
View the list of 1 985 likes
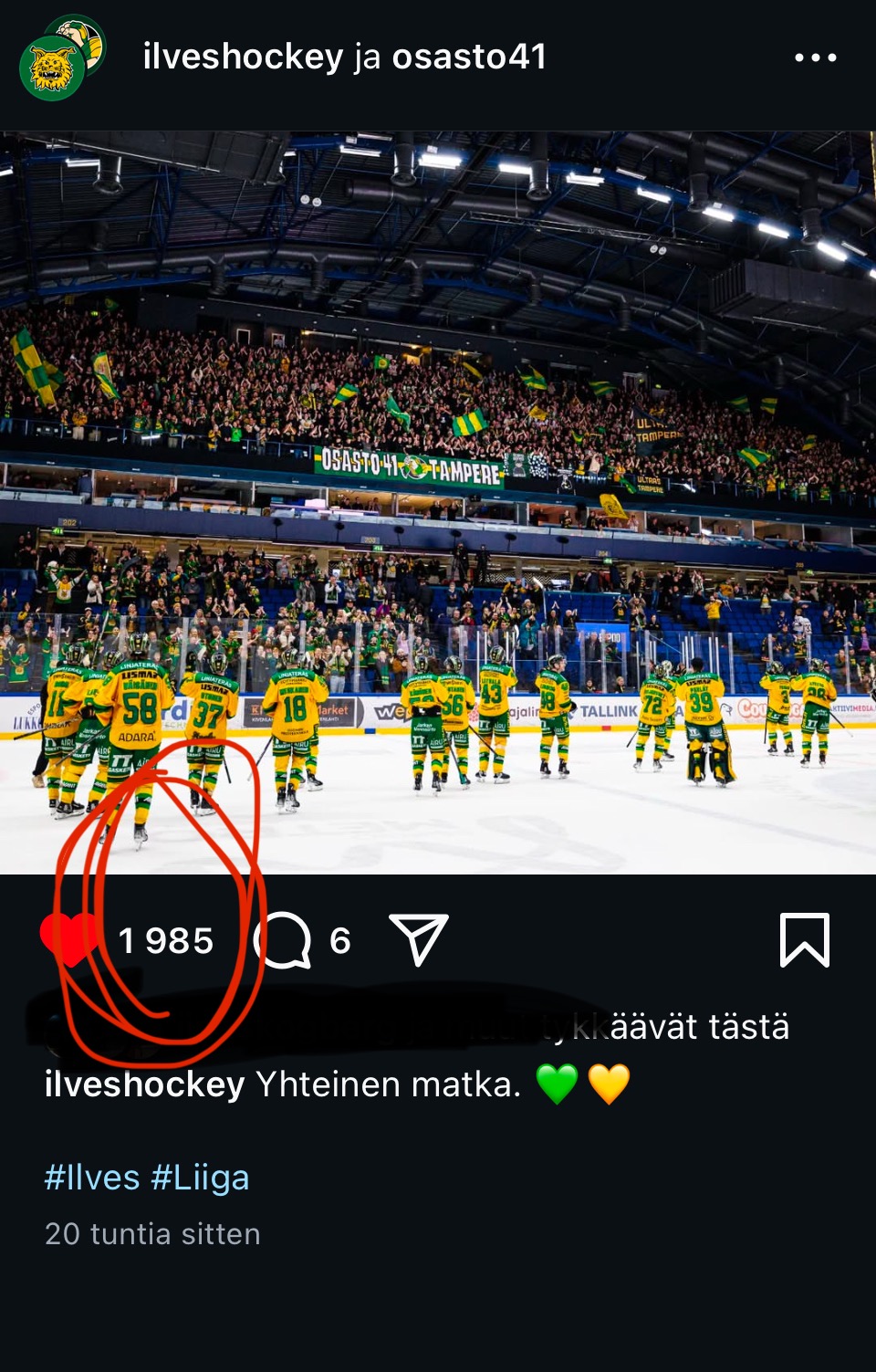click(165, 941)
